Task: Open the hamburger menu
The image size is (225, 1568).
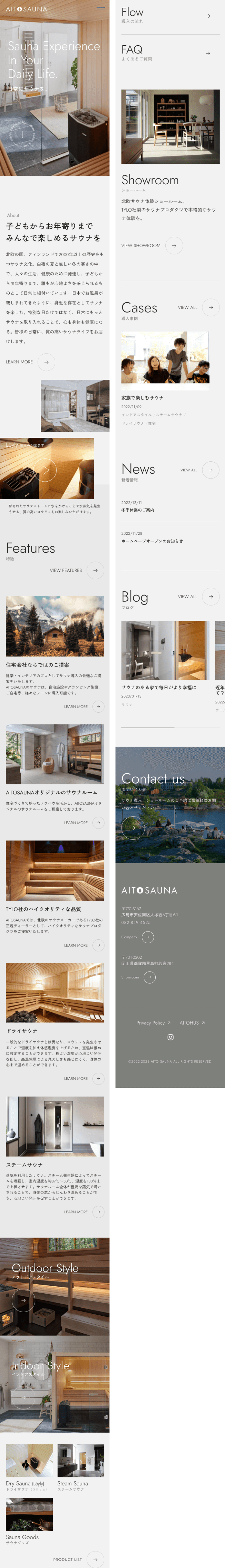Action: coord(101,9)
